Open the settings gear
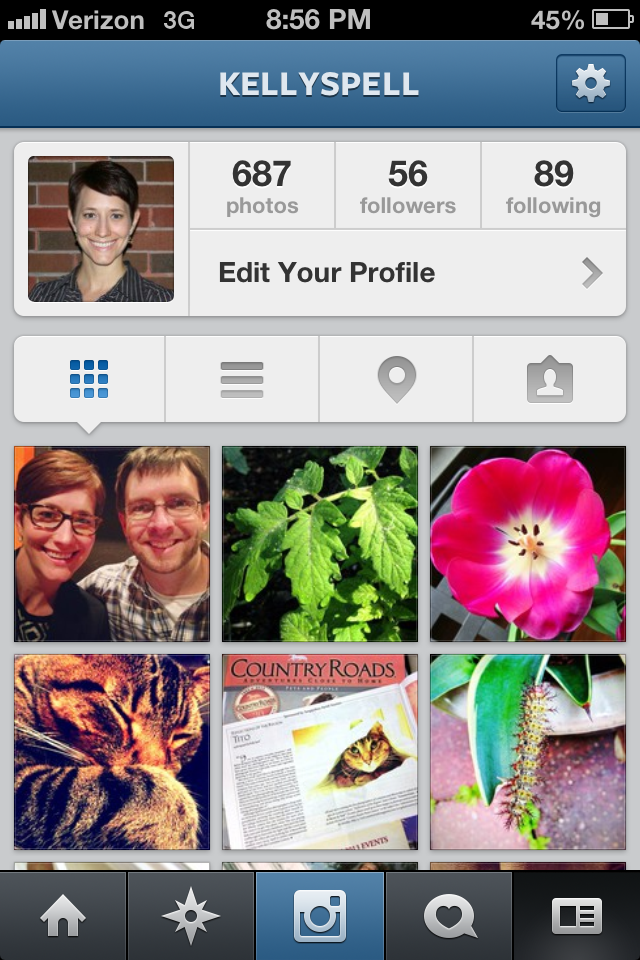 pyautogui.click(x=590, y=84)
